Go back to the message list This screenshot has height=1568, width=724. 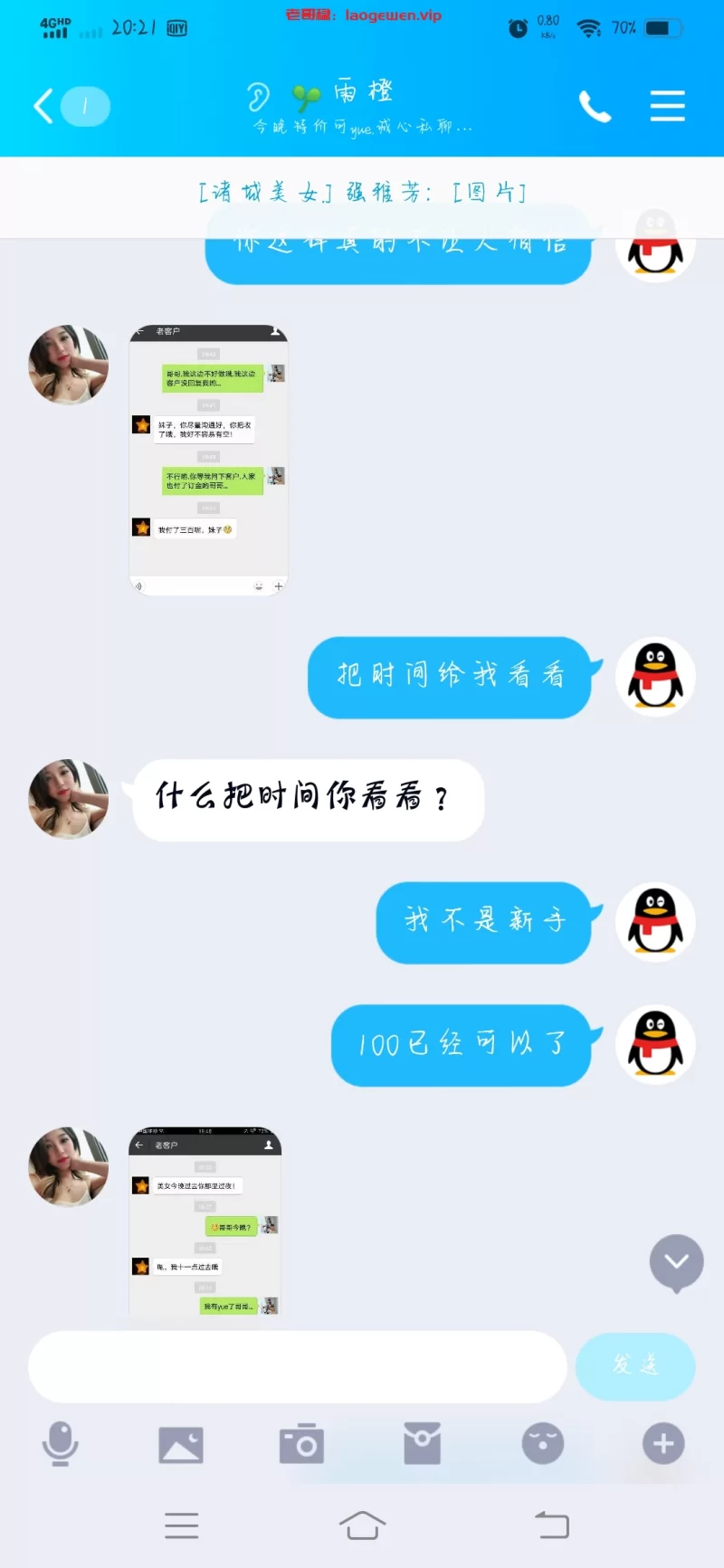pyautogui.click(x=43, y=107)
